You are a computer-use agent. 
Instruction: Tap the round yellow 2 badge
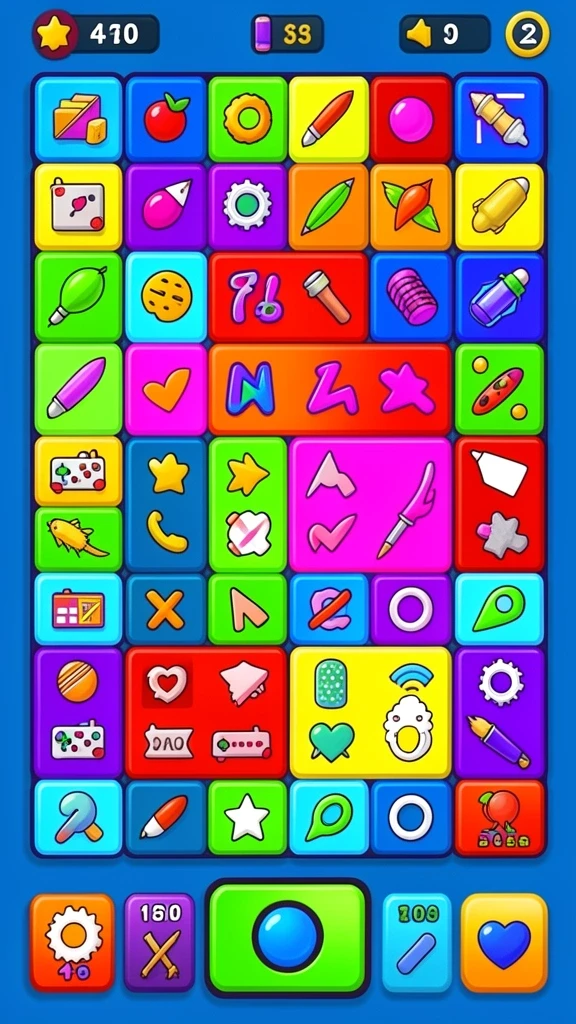coord(527,34)
